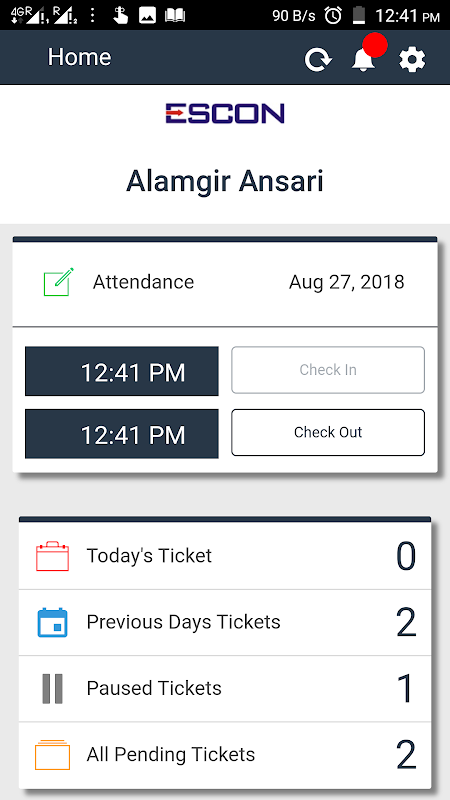The height and width of the screenshot is (800, 450).
Task: Open the Attendance row
Action: click(x=225, y=283)
